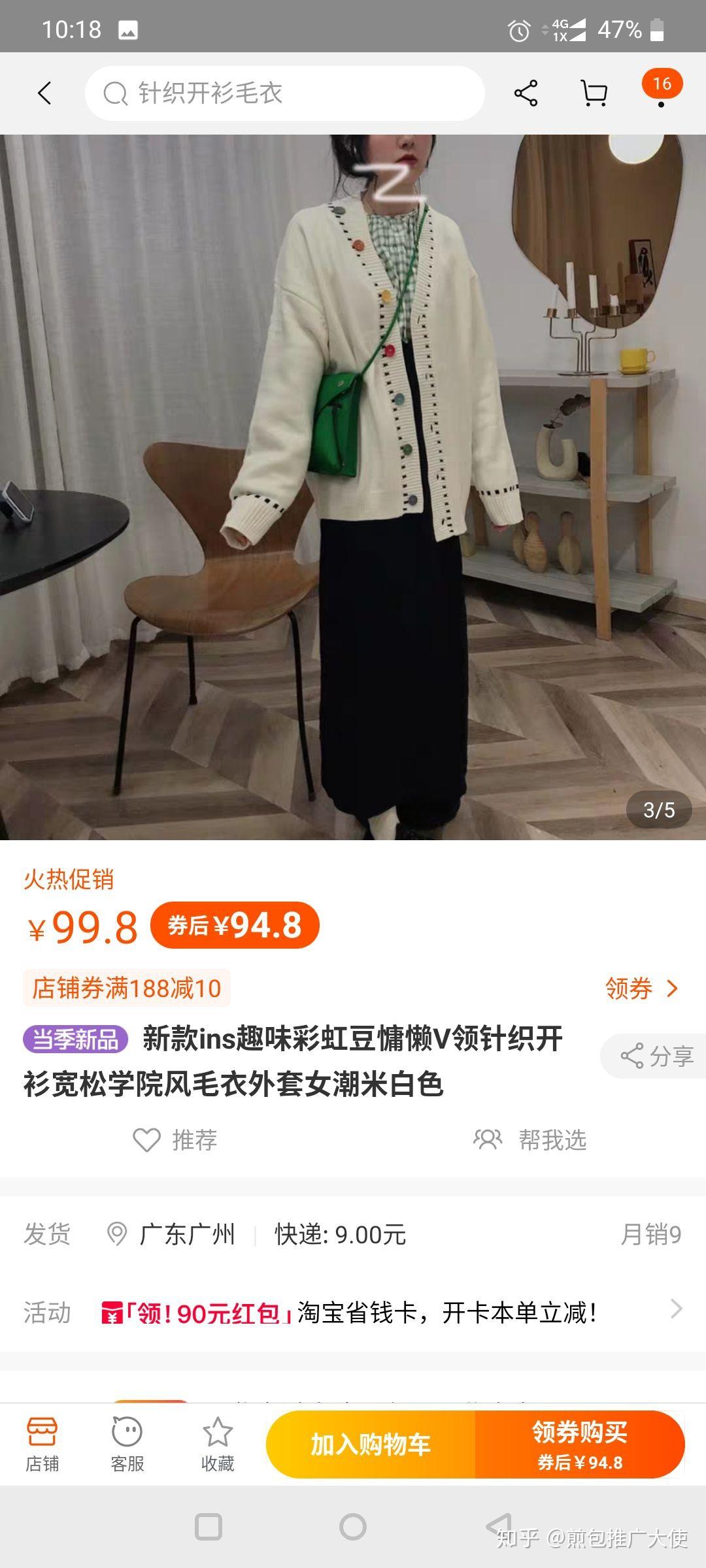Screen dimensions: 706x1568
Task: Share this product from the top bar
Action: click(526, 93)
